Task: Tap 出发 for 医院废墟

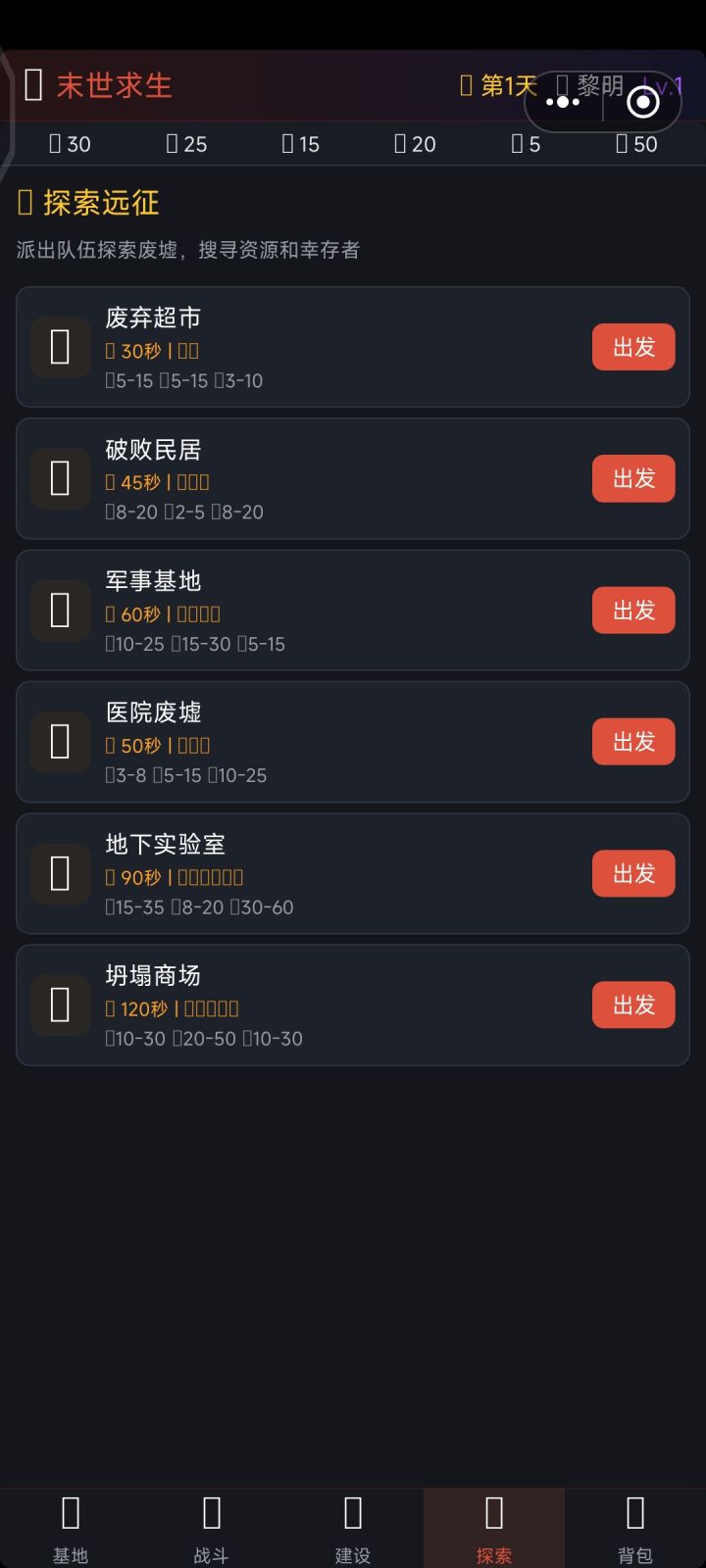Action: tap(633, 742)
